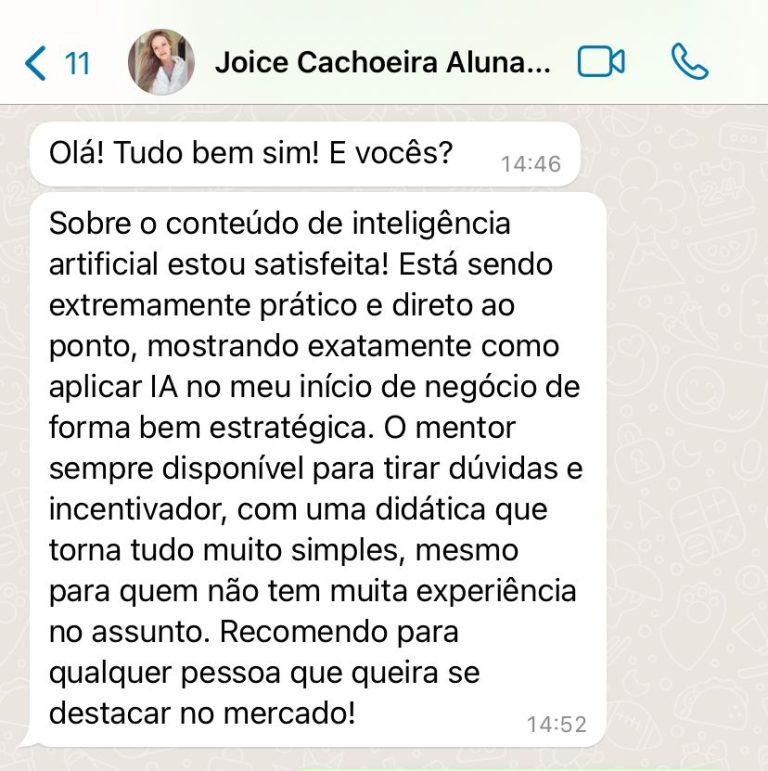Start a voice call with Joice
Screen dimensions: 768x771
(x=689, y=63)
